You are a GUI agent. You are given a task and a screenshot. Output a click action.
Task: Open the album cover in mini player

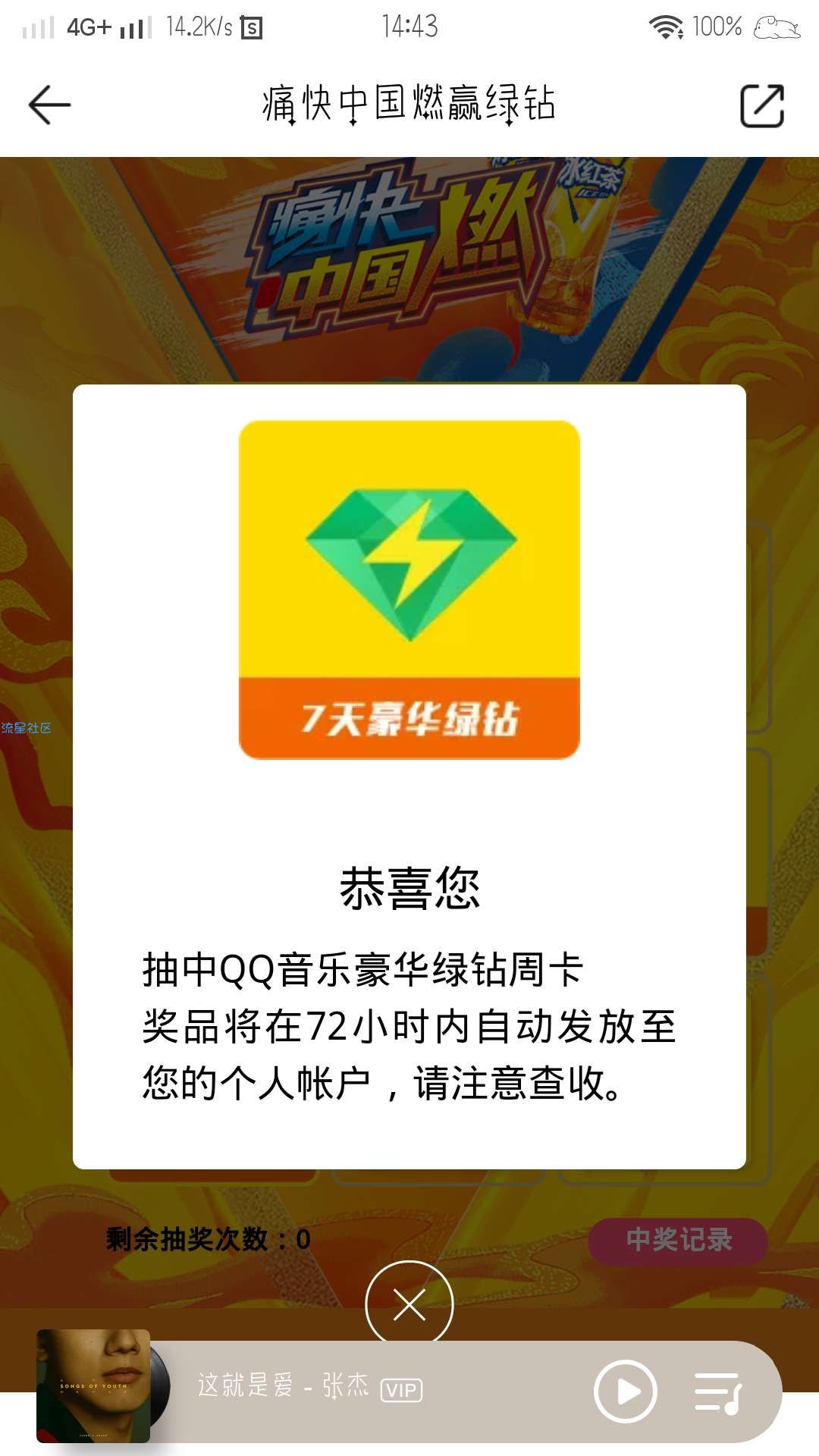click(x=93, y=1385)
